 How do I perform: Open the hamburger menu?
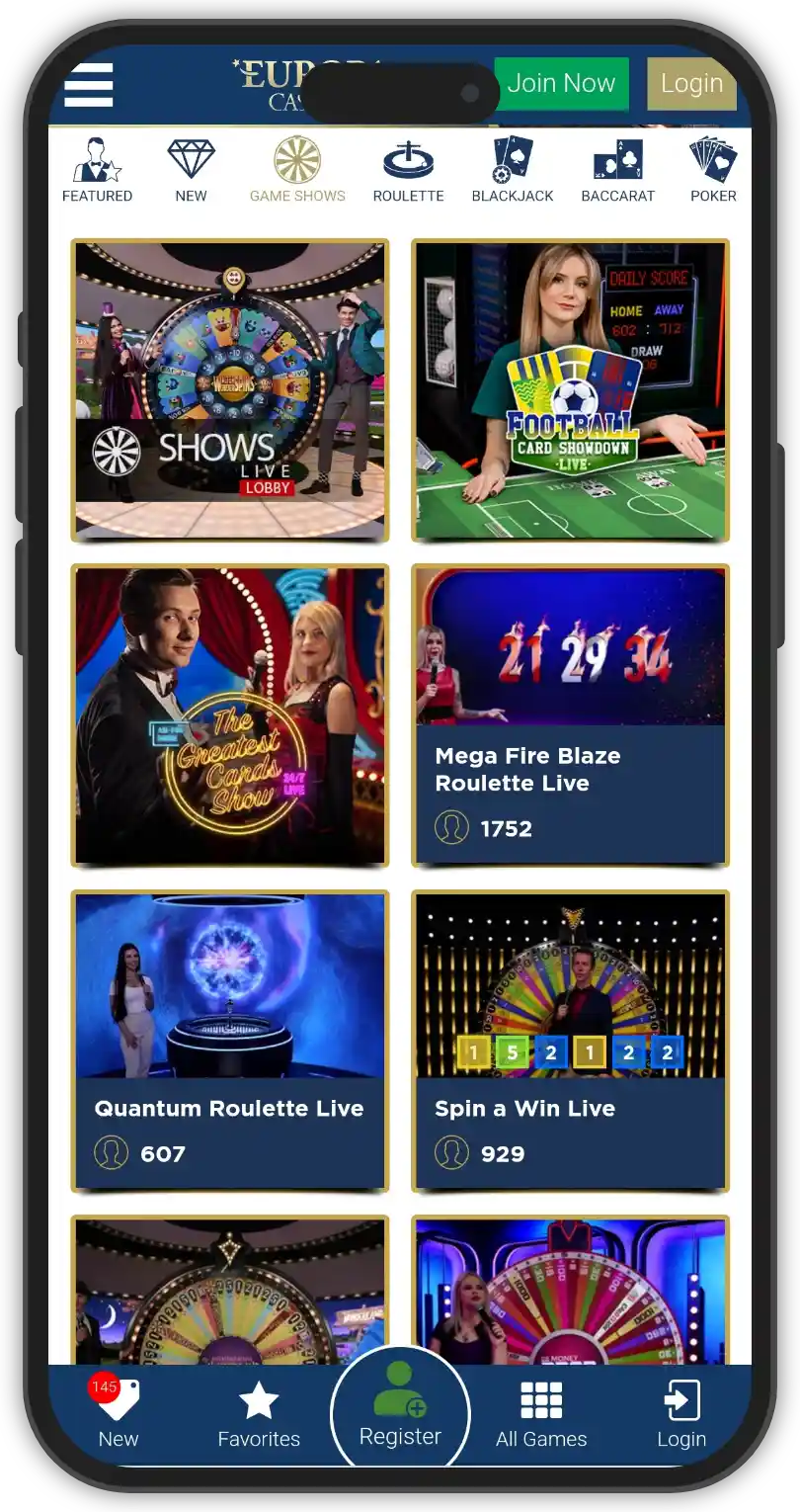89,85
